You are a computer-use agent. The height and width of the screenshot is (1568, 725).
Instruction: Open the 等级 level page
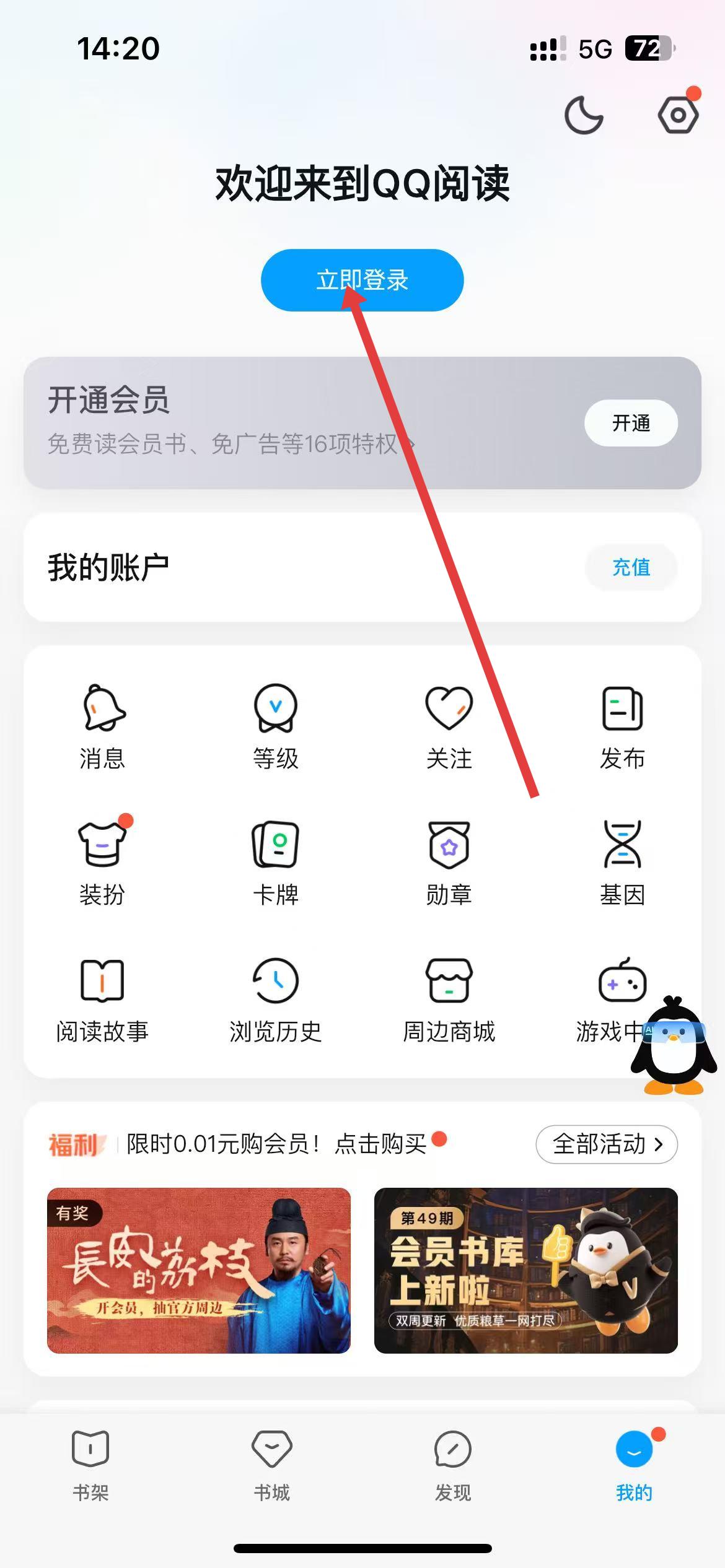(276, 726)
